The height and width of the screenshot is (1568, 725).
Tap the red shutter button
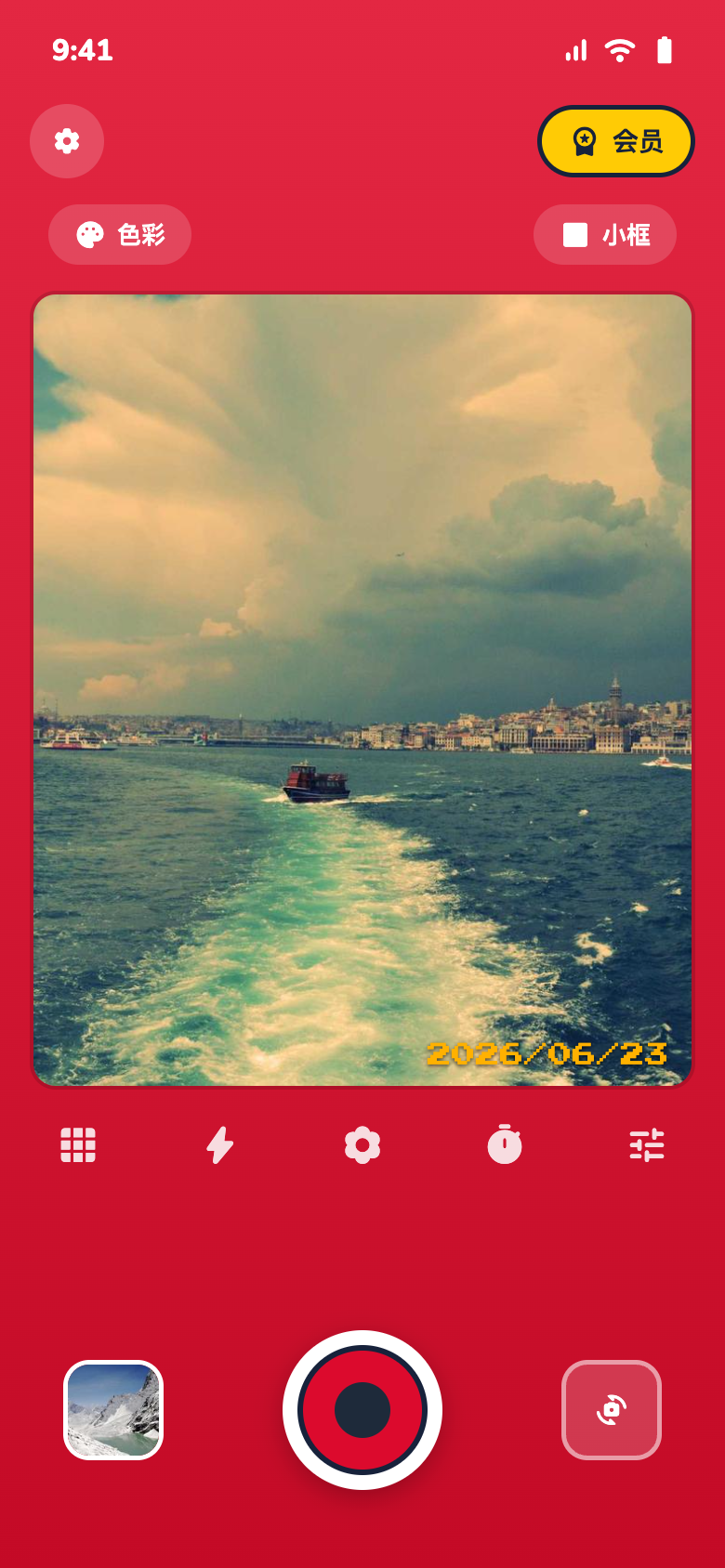pyautogui.click(x=362, y=1410)
